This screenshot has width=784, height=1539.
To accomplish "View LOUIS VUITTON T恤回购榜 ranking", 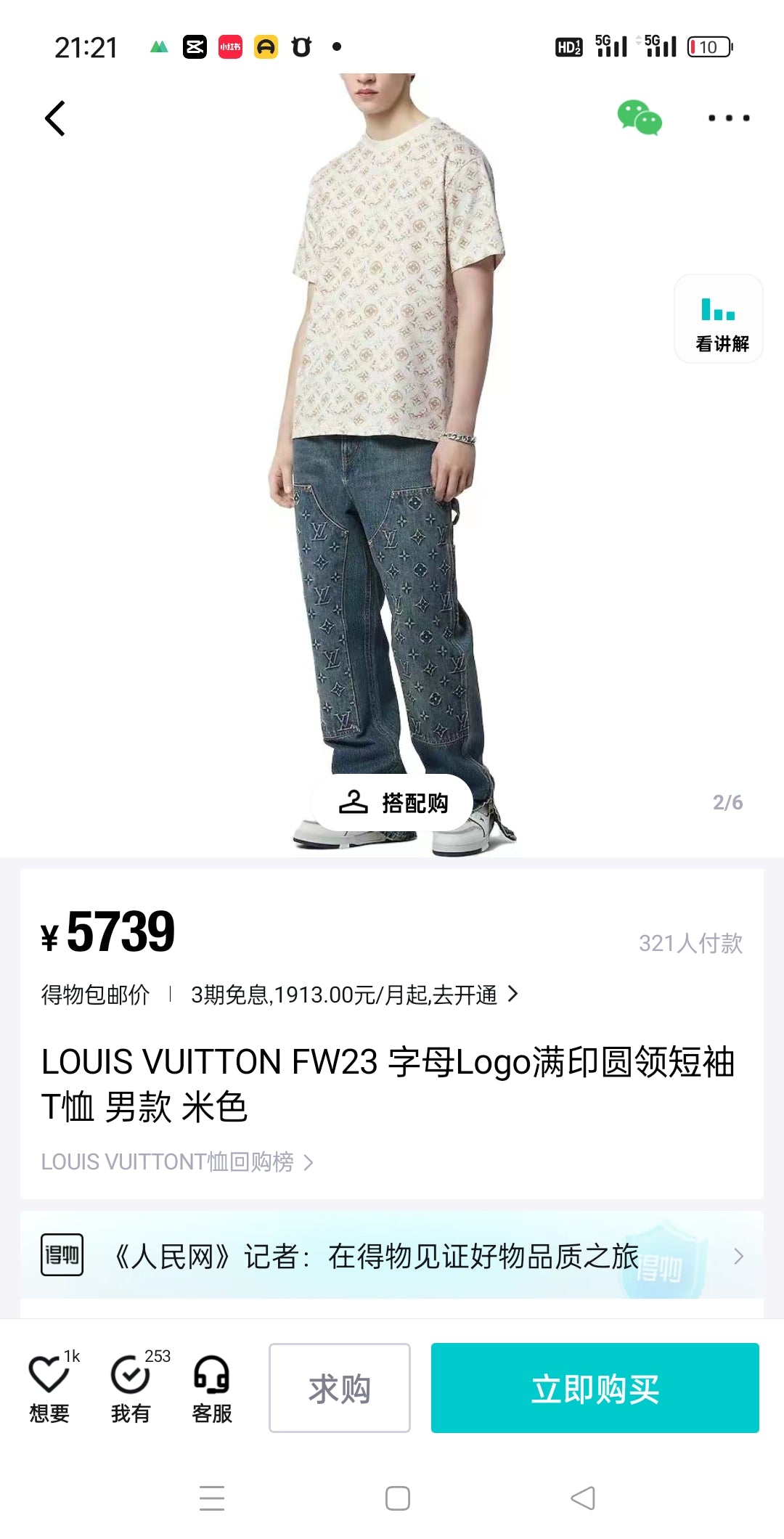I will (x=177, y=1162).
